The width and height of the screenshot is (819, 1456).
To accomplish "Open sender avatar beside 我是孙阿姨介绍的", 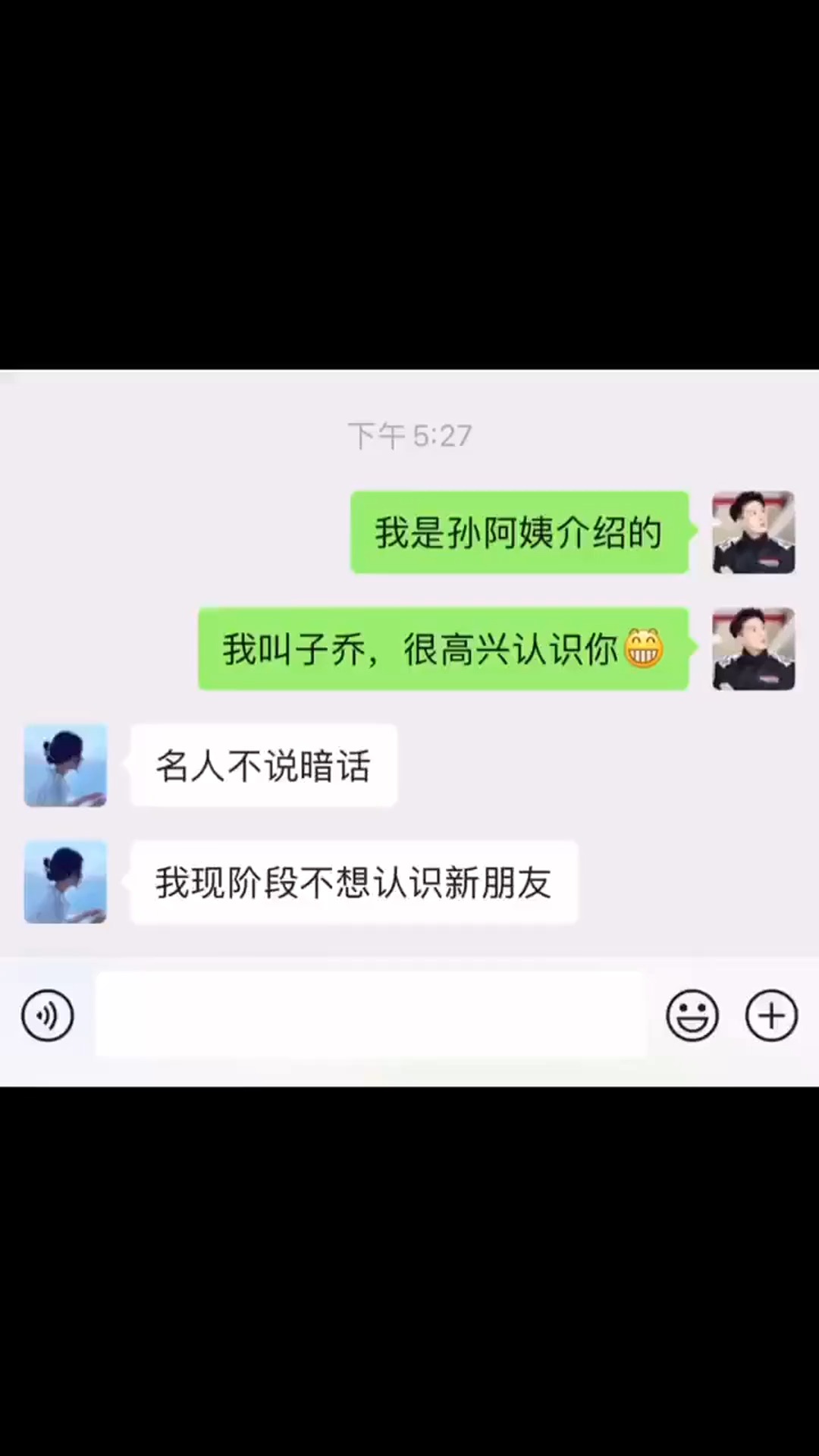I will [753, 532].
